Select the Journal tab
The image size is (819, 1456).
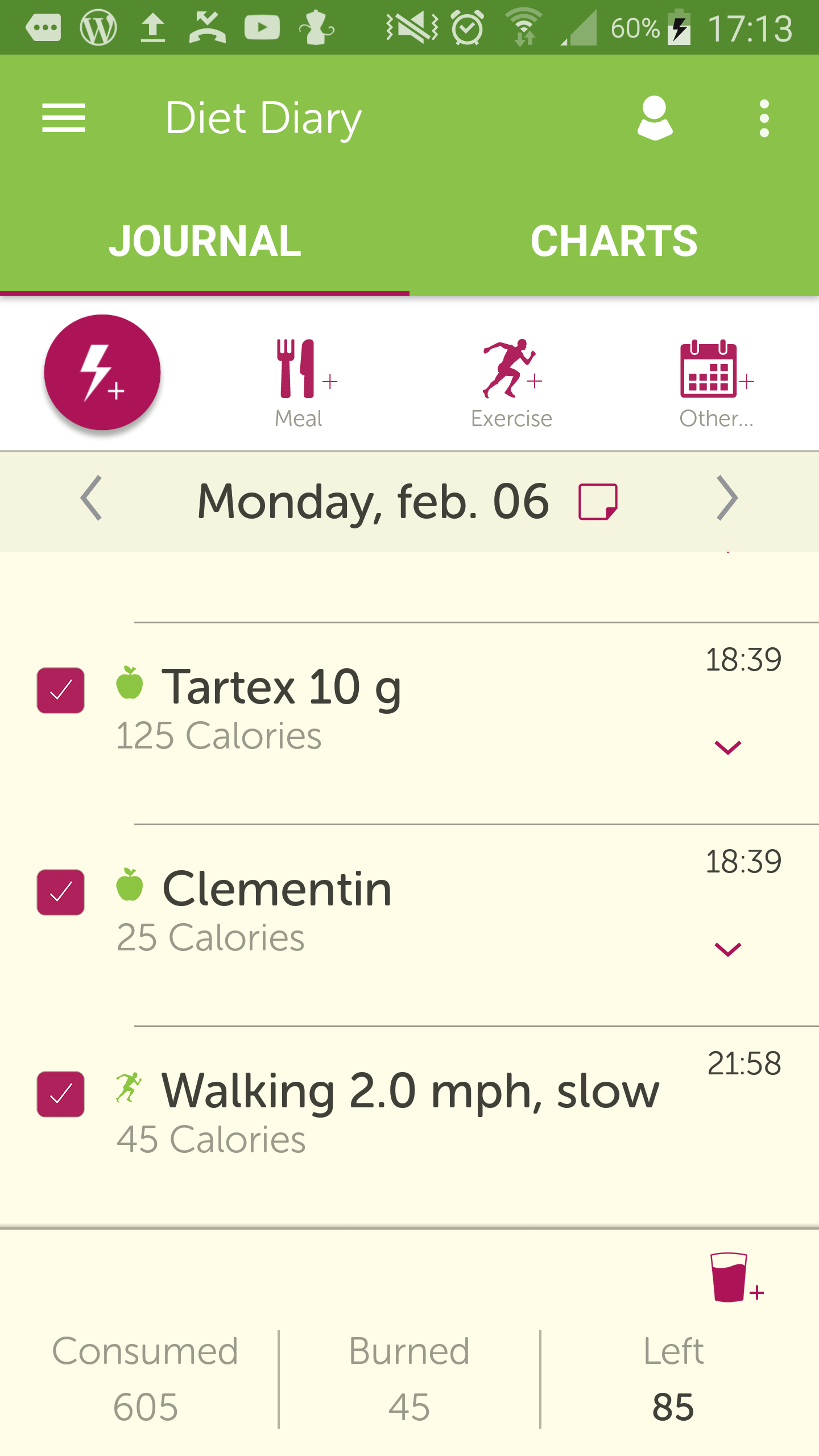[205, 241]
